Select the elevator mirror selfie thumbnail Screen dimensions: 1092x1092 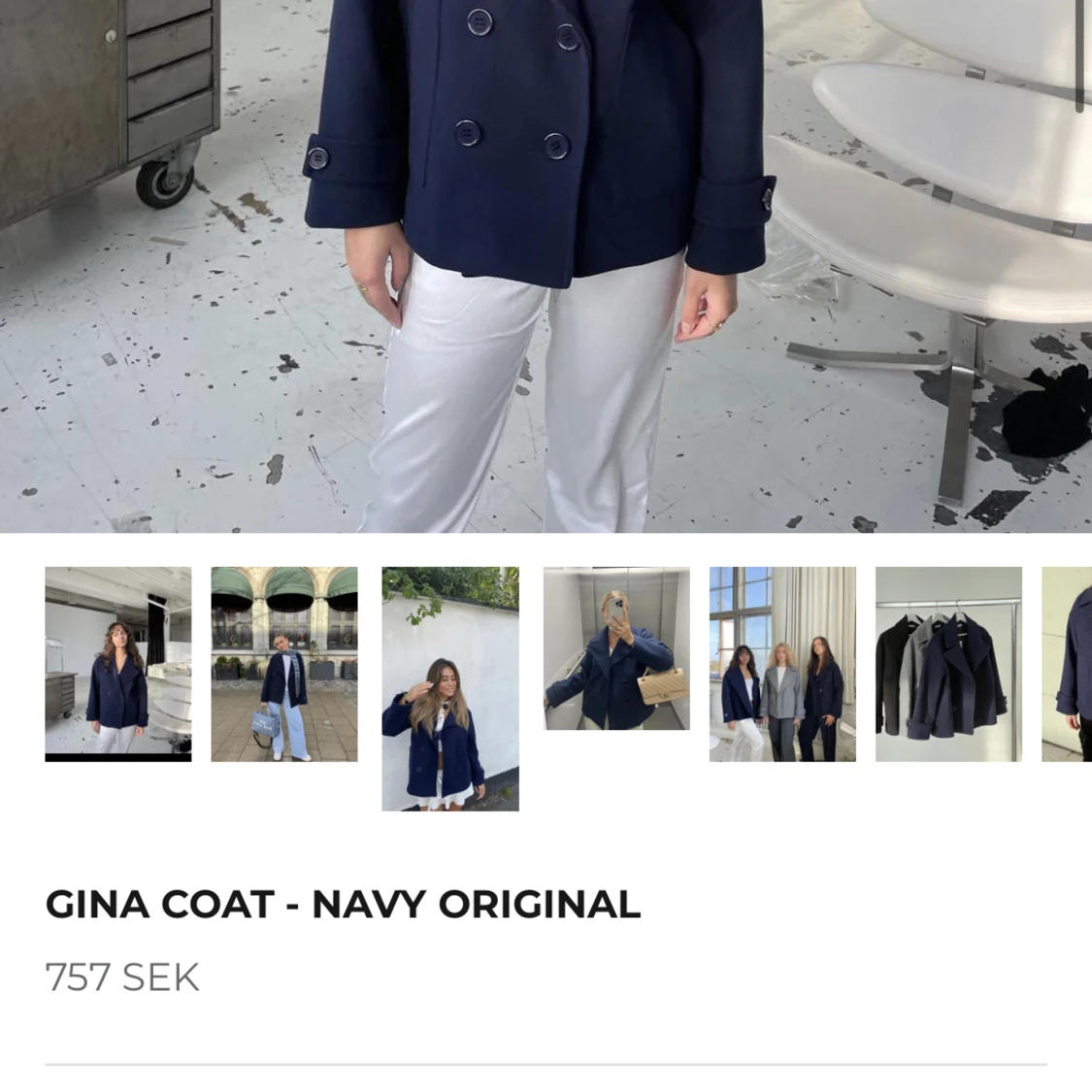tap(616, 648)
